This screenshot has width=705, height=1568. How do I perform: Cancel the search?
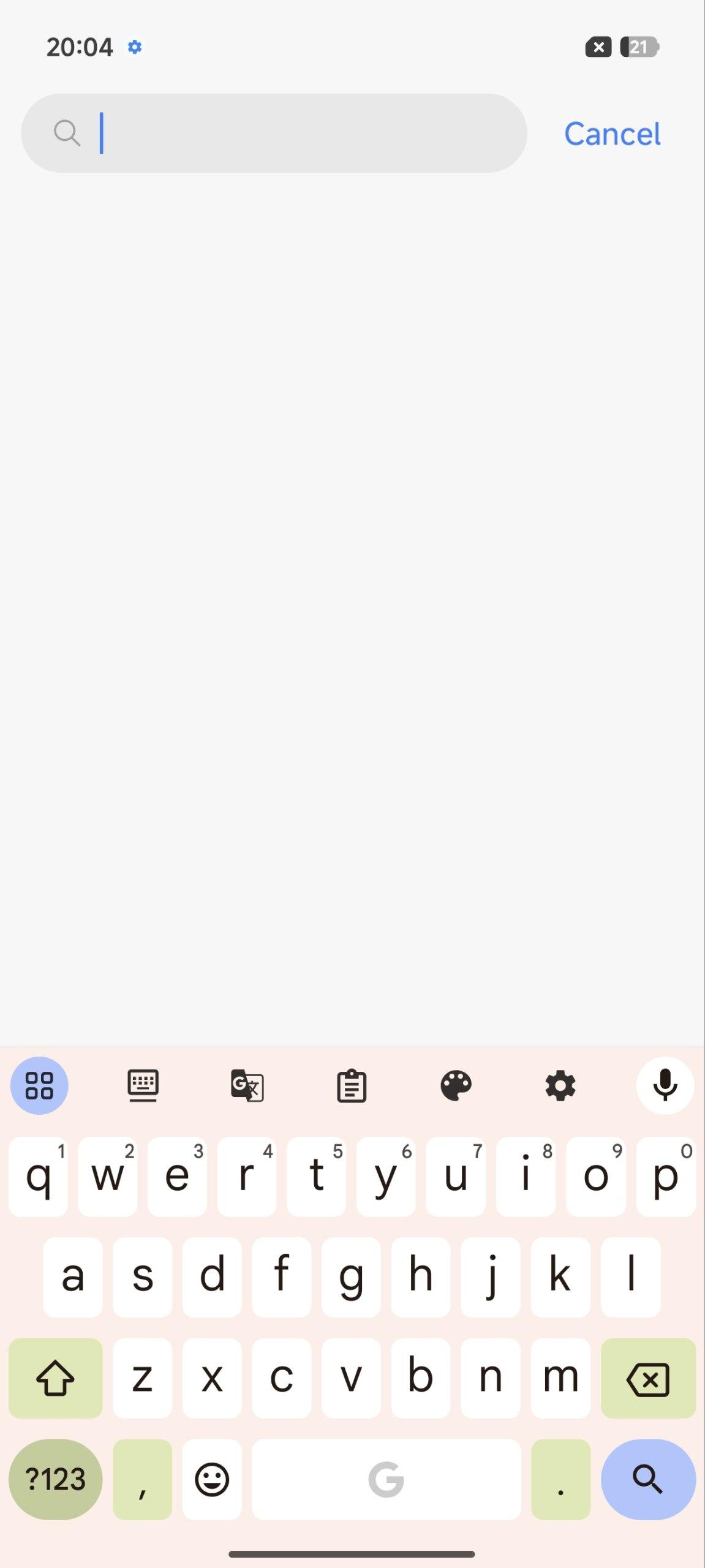(612, 134)
